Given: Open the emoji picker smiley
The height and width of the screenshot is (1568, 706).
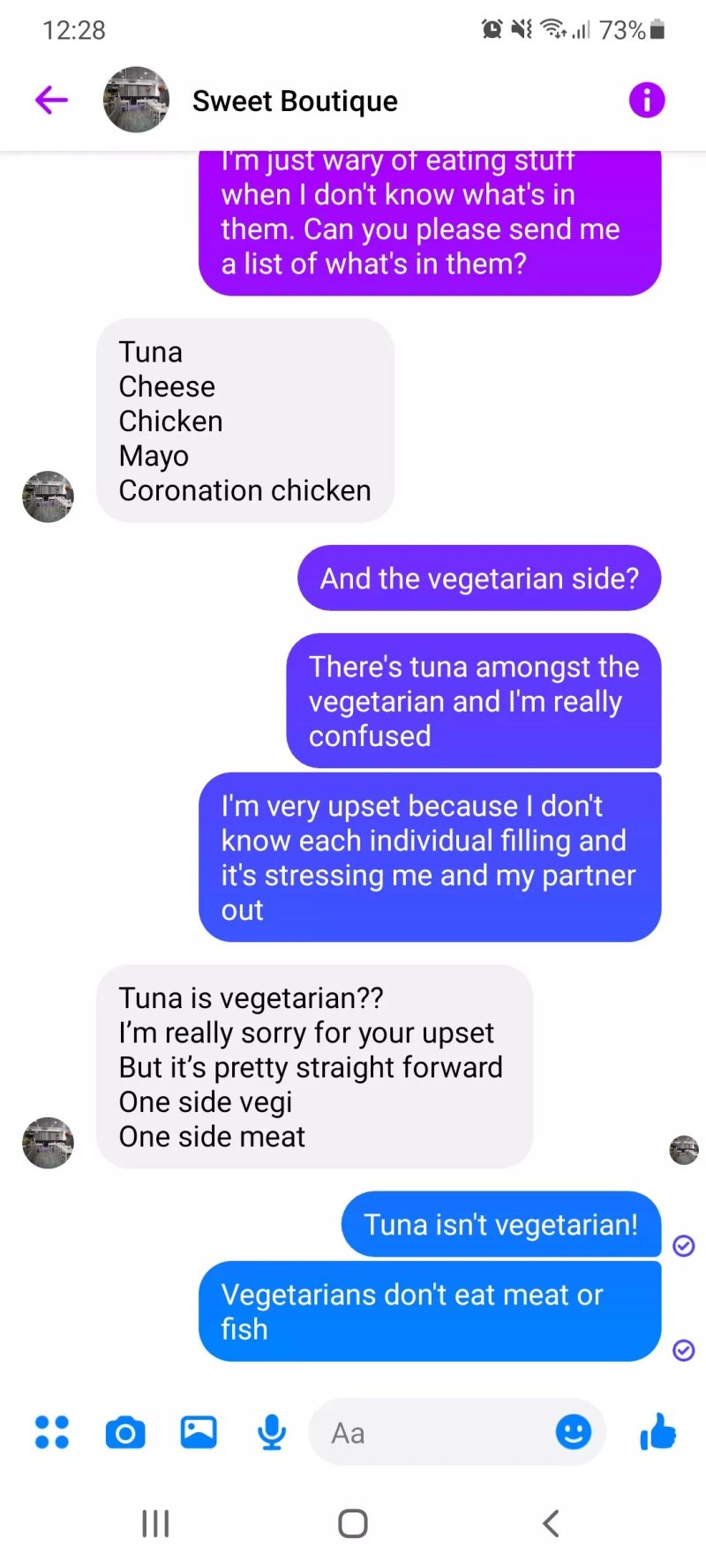Looking at the screenshot, I should tap(574, 1431).
